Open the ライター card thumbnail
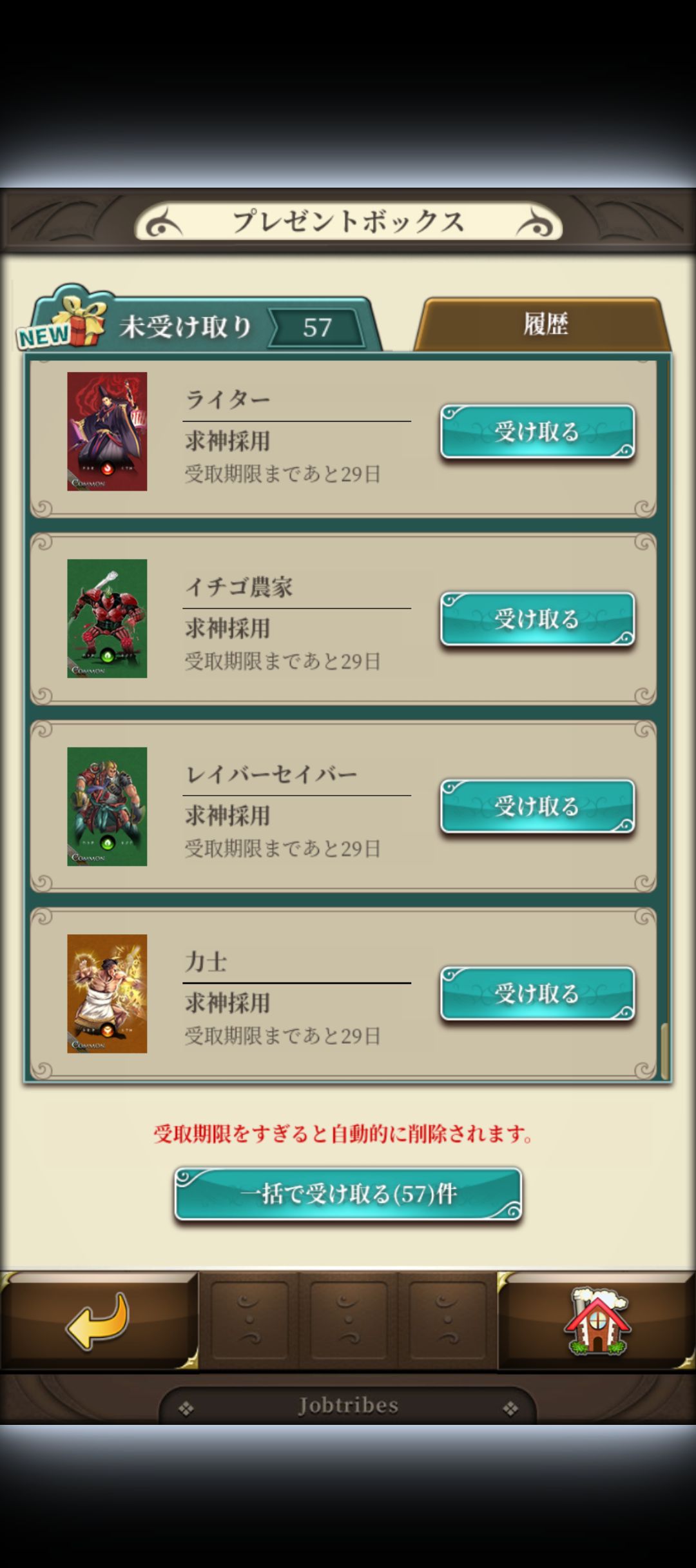The height and width of the screenshot is (1568, 696). click(x=107, y=431)
